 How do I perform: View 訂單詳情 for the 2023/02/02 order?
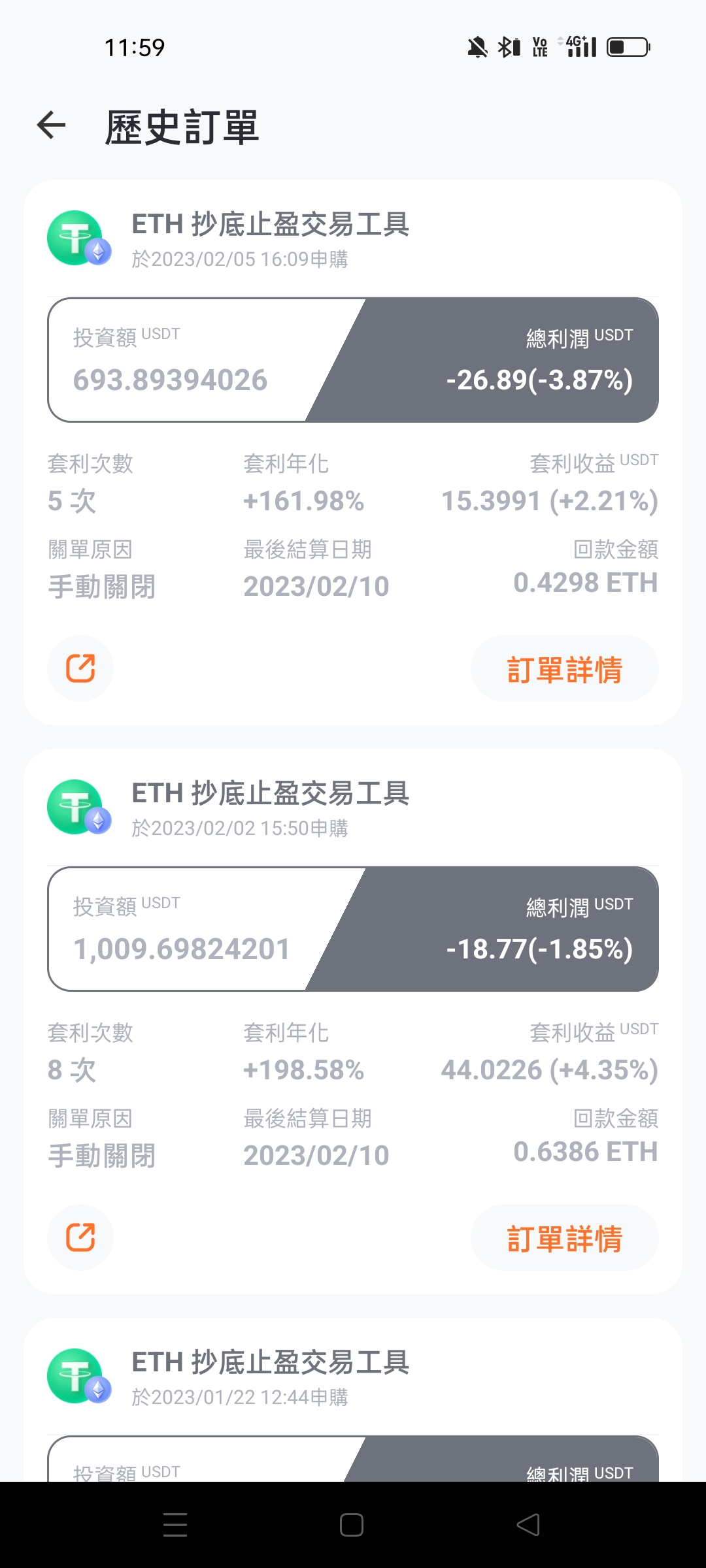(x=565, y=1238)
